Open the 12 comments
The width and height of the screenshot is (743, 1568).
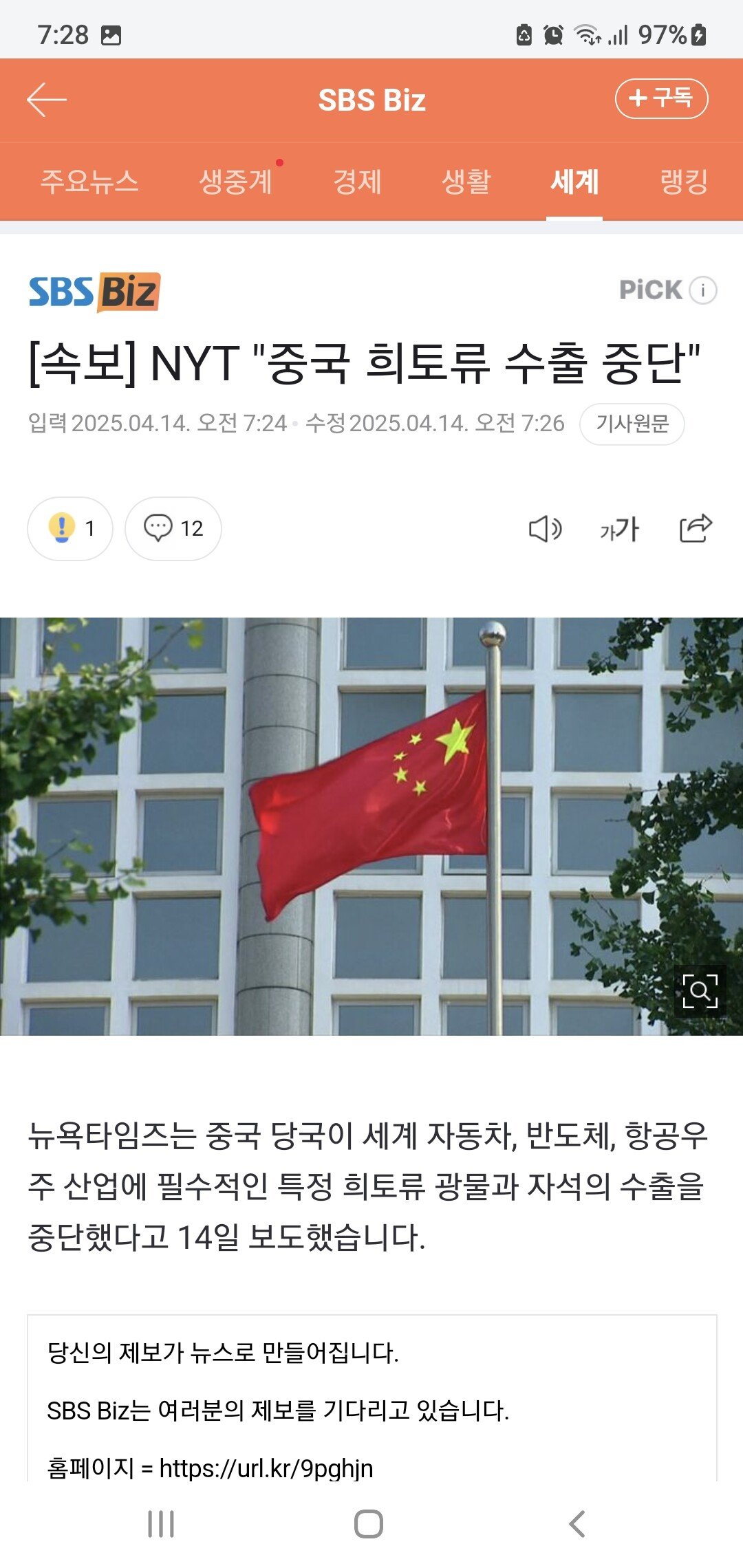pyautogui.click(x=173, y=528)
